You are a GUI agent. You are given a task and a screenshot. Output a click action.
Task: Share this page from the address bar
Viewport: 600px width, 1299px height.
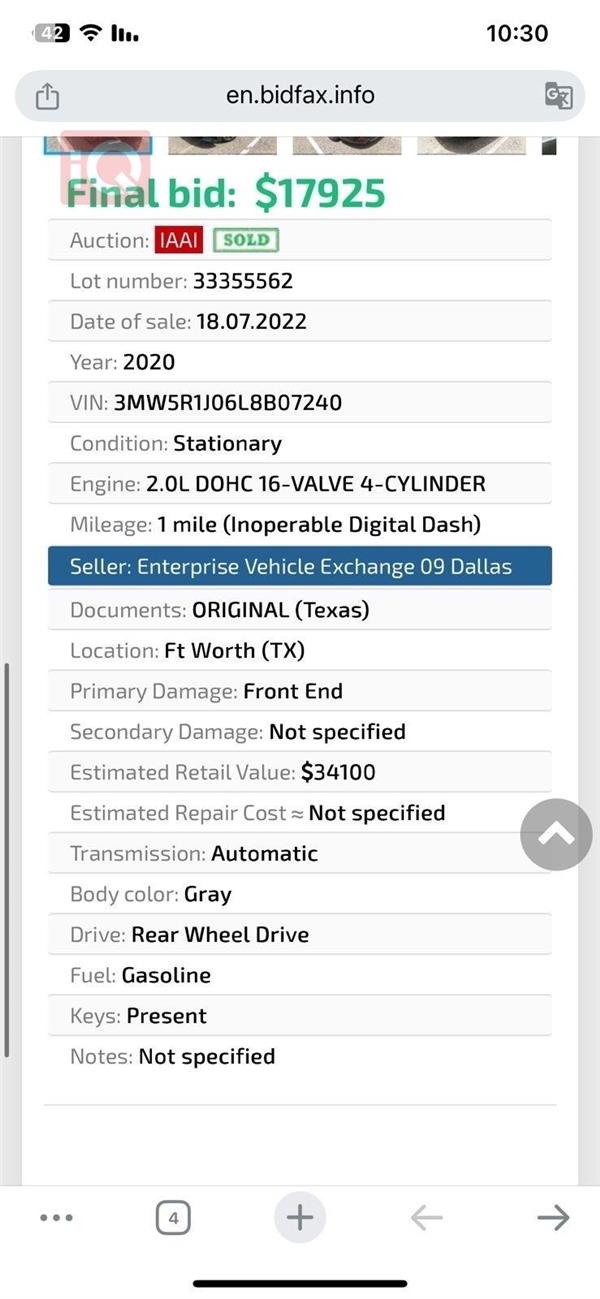coord(47,96)
